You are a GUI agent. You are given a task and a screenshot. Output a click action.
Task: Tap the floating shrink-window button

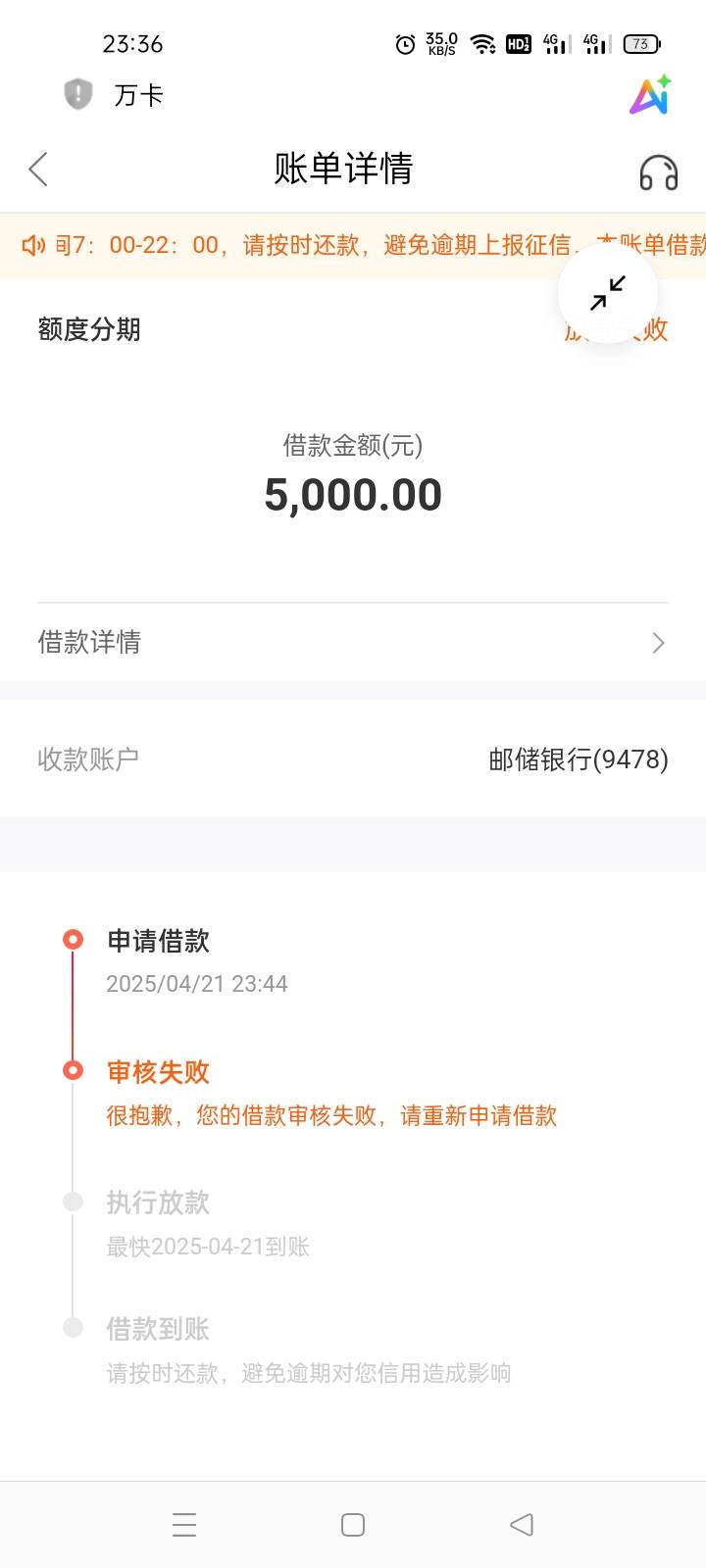coord(608,293)
